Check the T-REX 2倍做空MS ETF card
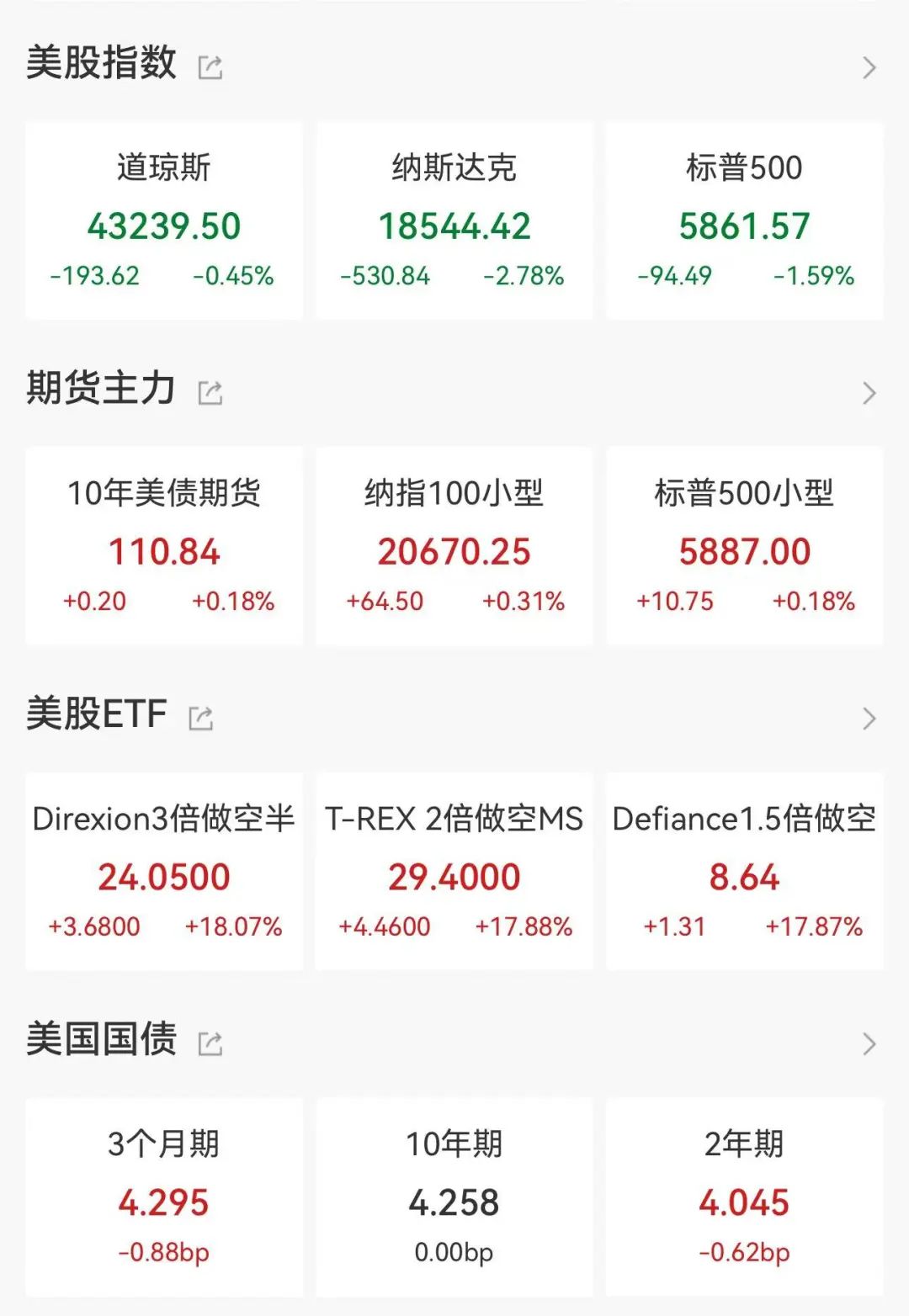Image resolution: width=909 pixels, height=1316 pixels. pos(454,872)
